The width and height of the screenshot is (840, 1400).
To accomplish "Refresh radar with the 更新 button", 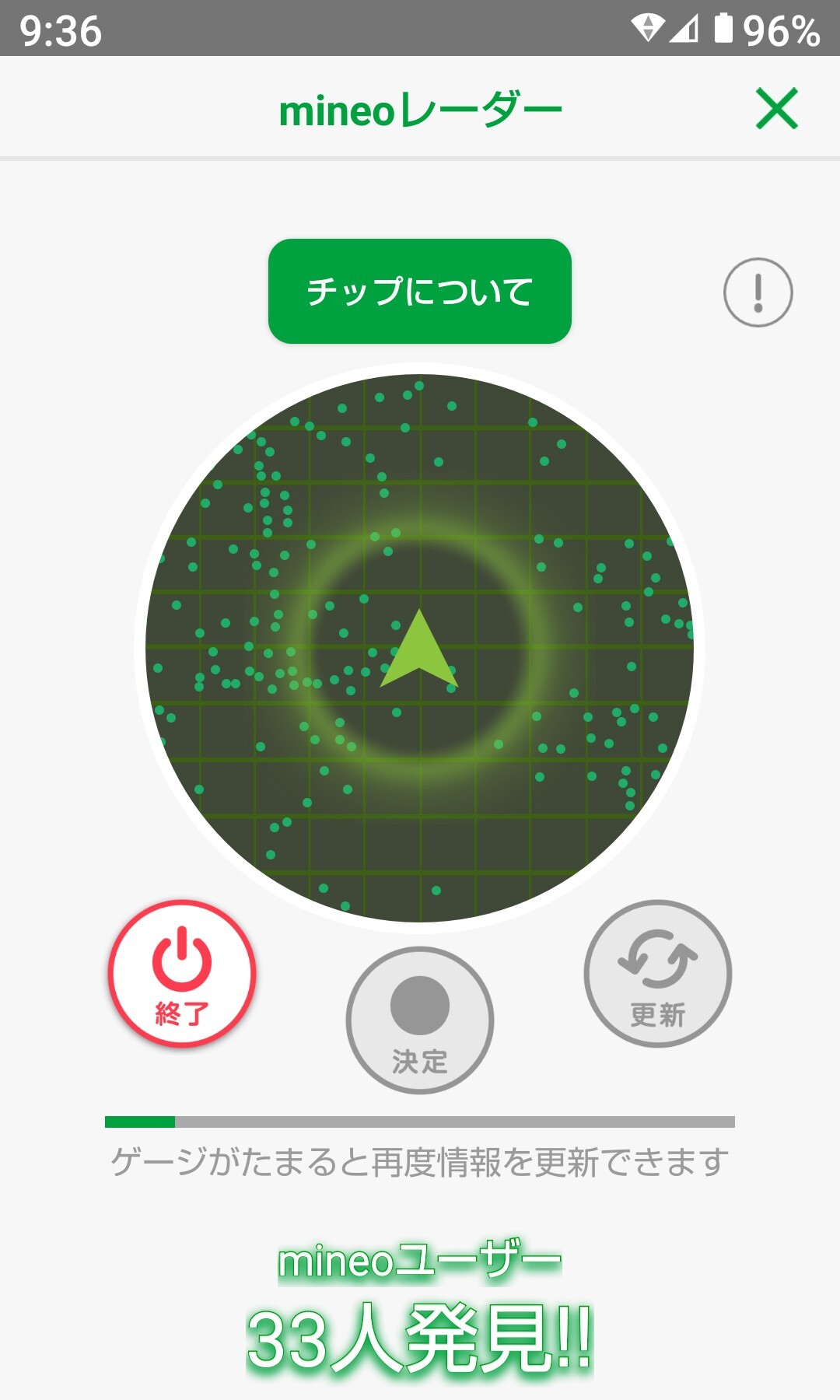I will [x=658, y=974].
